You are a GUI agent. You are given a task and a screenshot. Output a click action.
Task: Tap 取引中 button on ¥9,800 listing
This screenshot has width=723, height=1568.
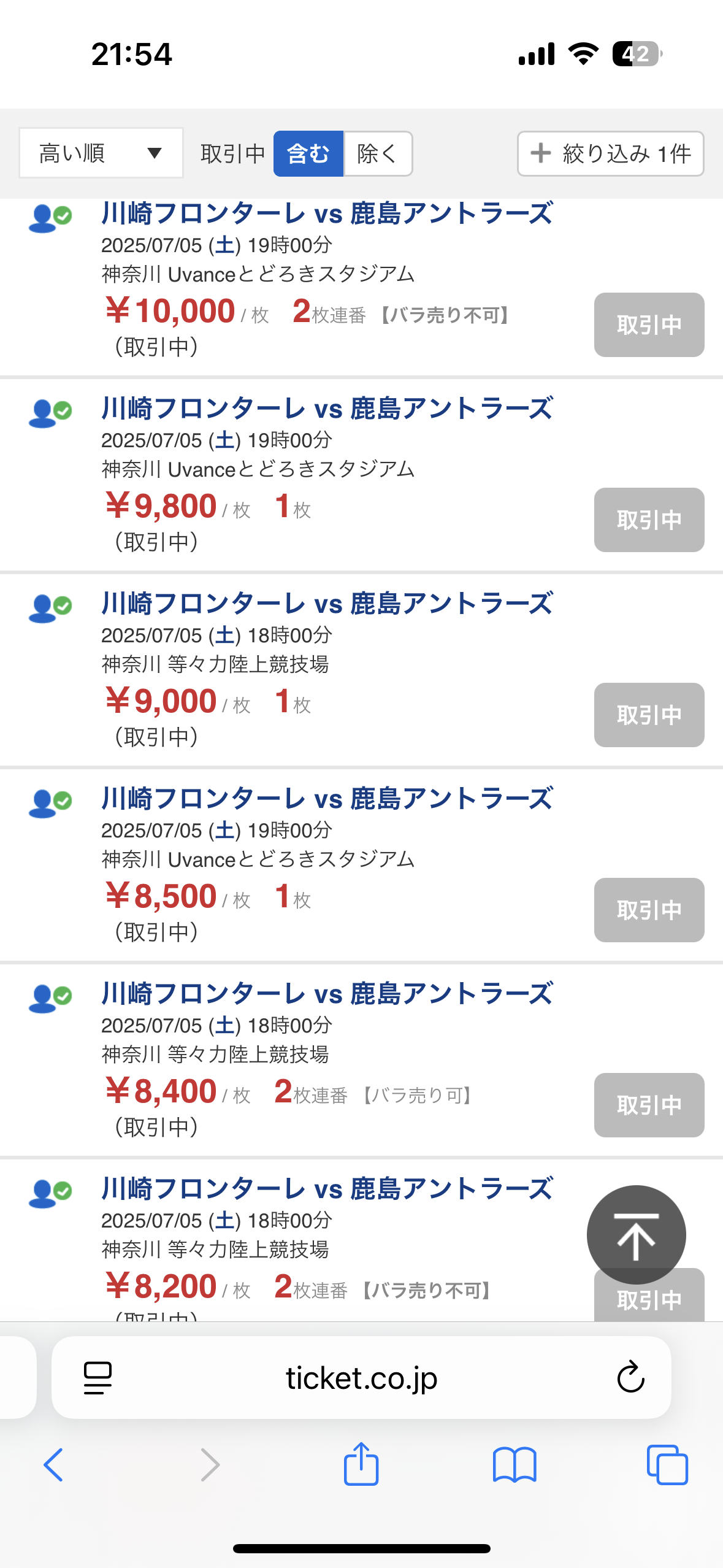point(649,520)
